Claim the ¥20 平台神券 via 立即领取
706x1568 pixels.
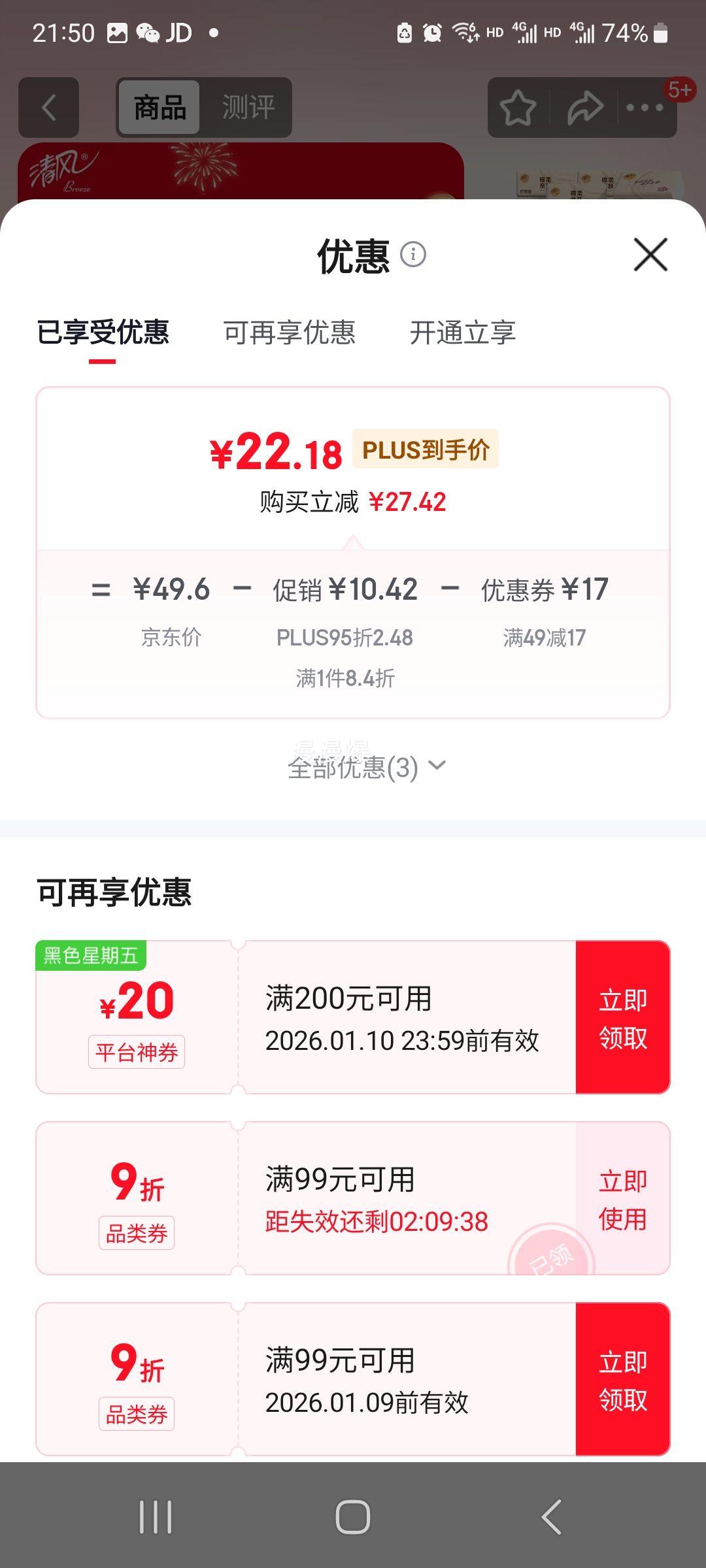coord(622,1017)
